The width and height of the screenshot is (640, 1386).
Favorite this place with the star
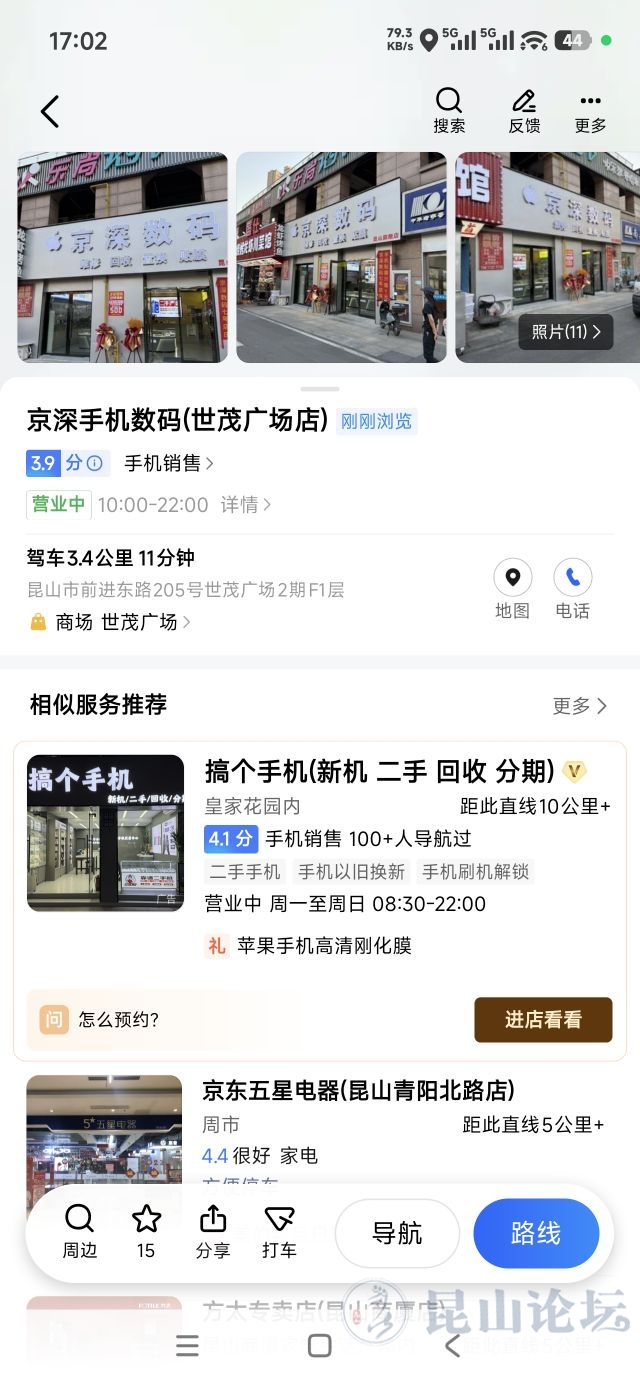click(x=146, y=1231)
